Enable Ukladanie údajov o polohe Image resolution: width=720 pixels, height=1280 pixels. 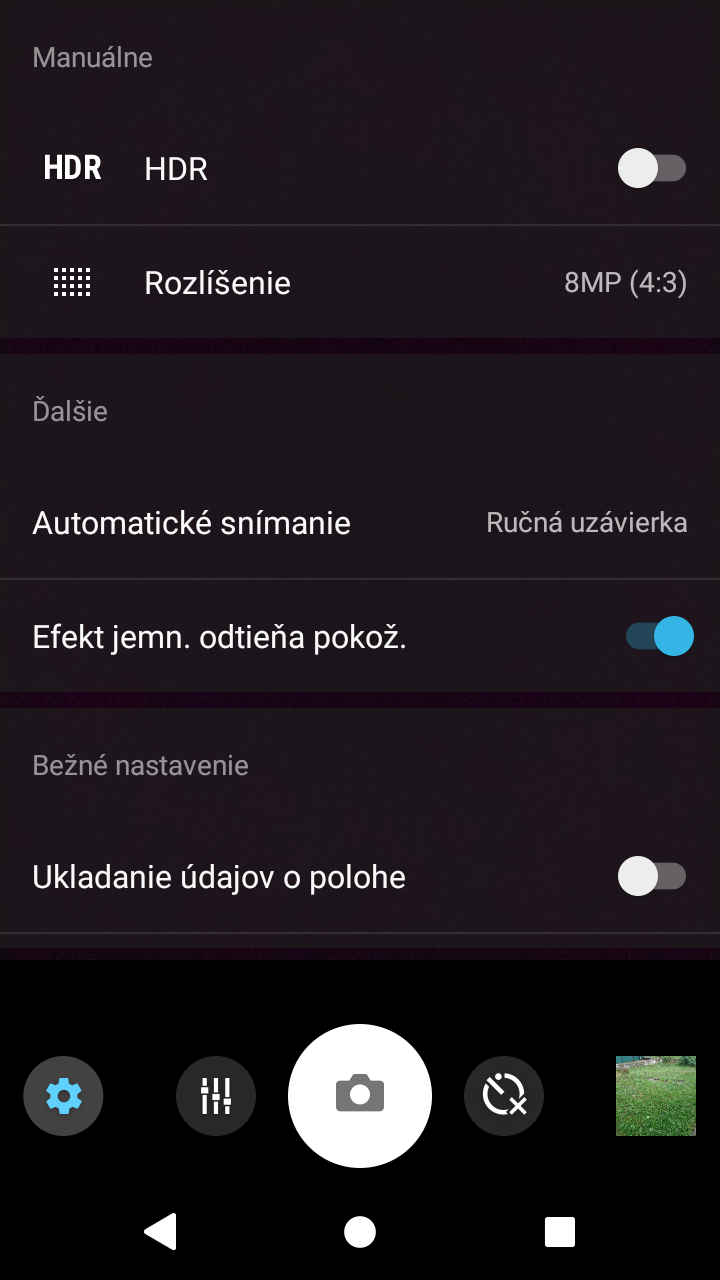[x=652, y=877]
